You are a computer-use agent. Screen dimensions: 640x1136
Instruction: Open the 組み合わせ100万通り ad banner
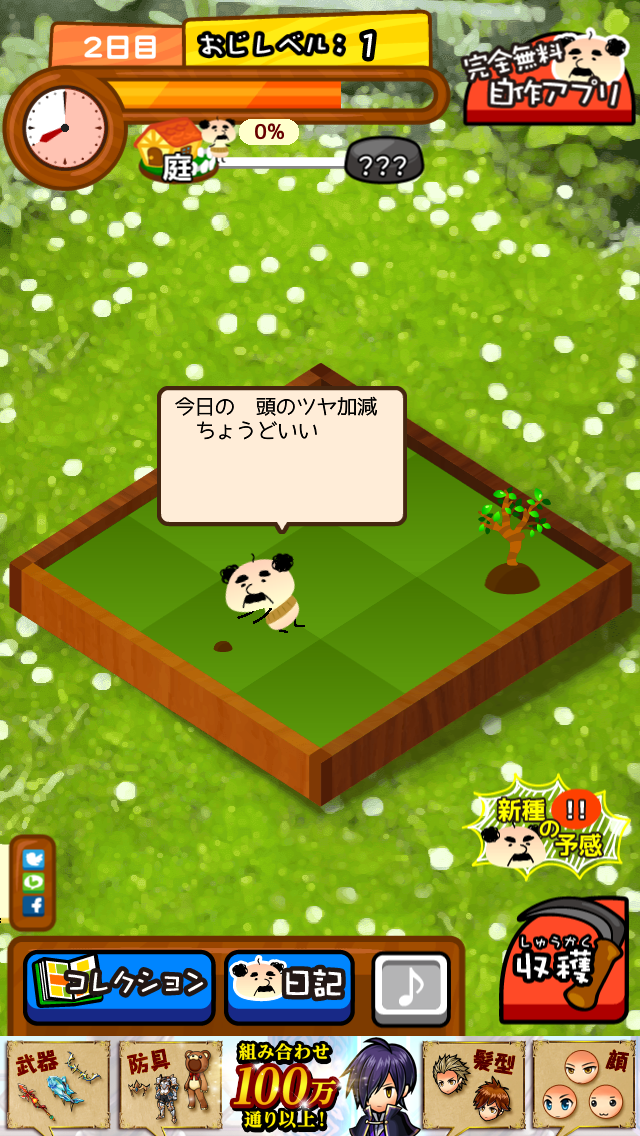click(320, 1086)
